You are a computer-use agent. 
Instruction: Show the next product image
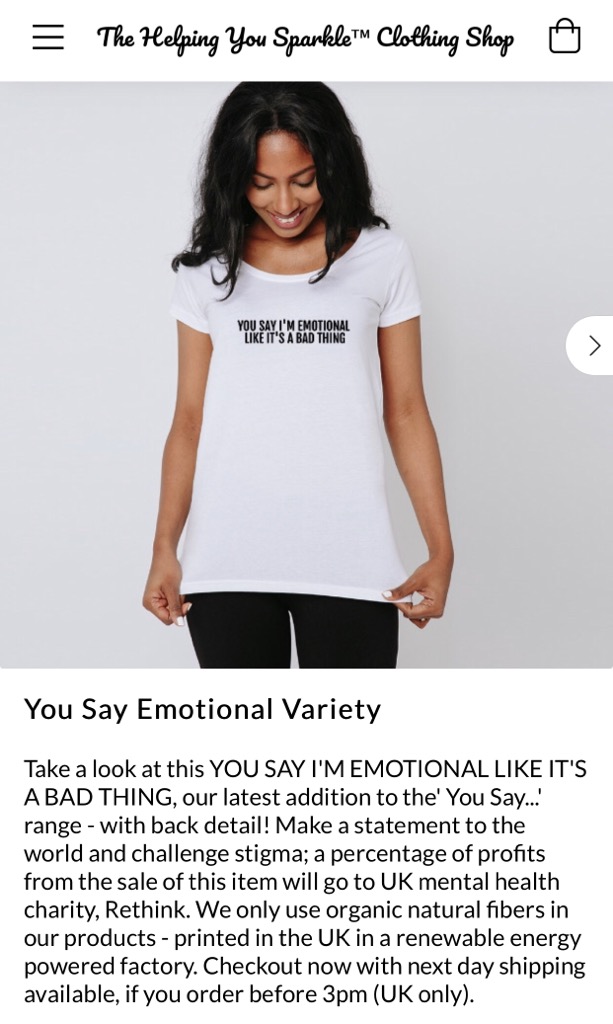click(x=593, y=346)
